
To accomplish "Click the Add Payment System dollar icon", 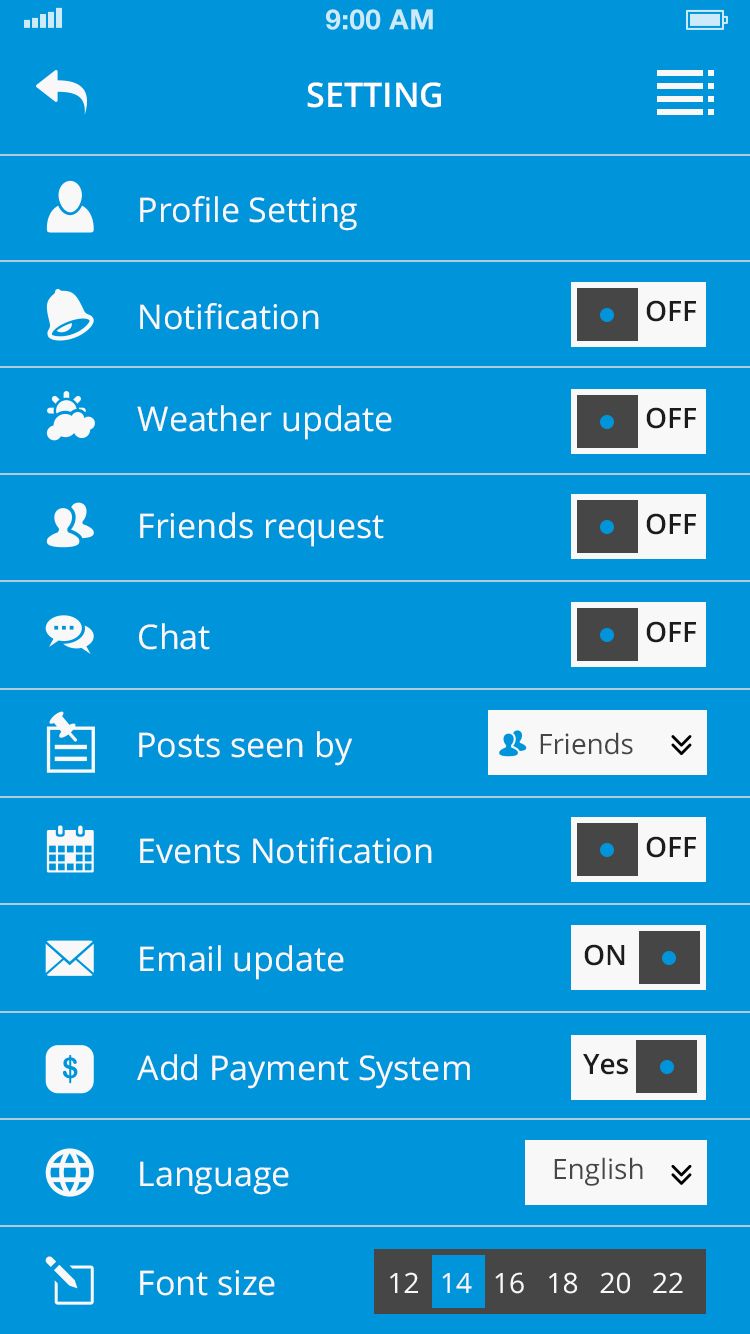I will pos(69,1067).
